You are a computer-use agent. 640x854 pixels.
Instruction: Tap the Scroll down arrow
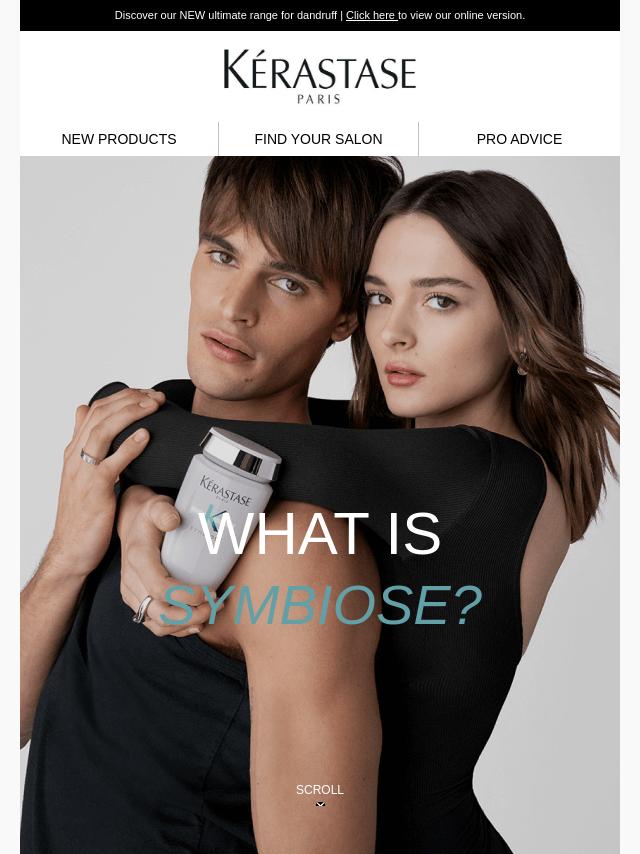320,803
